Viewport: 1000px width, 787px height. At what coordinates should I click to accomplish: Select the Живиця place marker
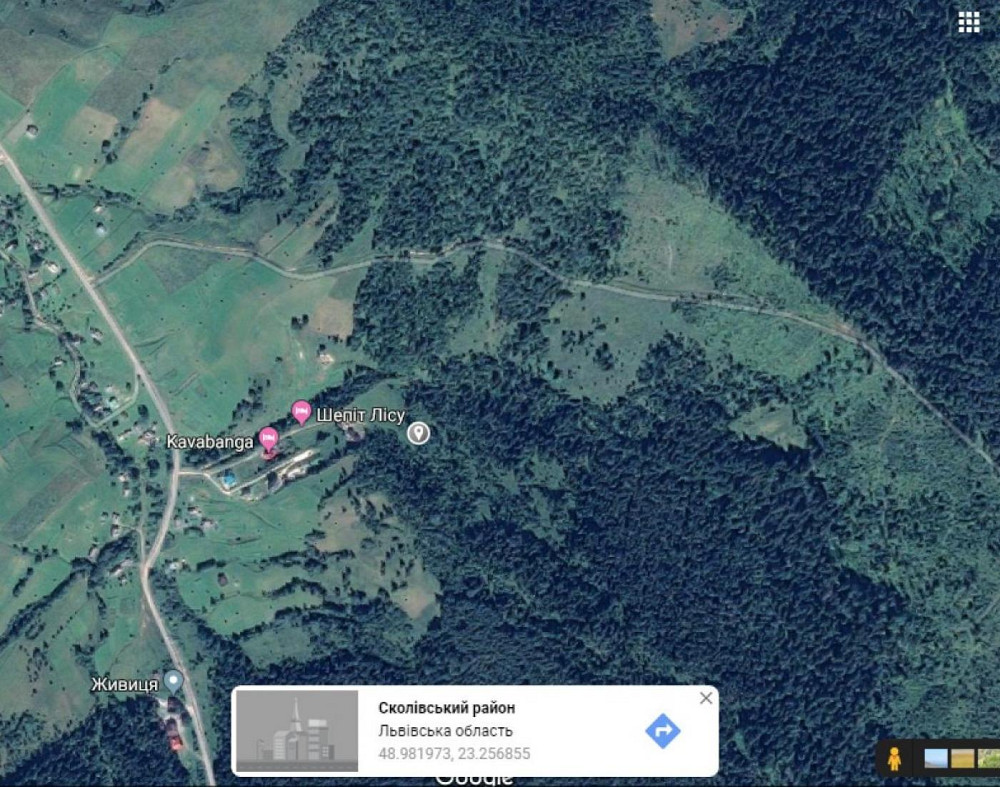[x=173, y=681]
